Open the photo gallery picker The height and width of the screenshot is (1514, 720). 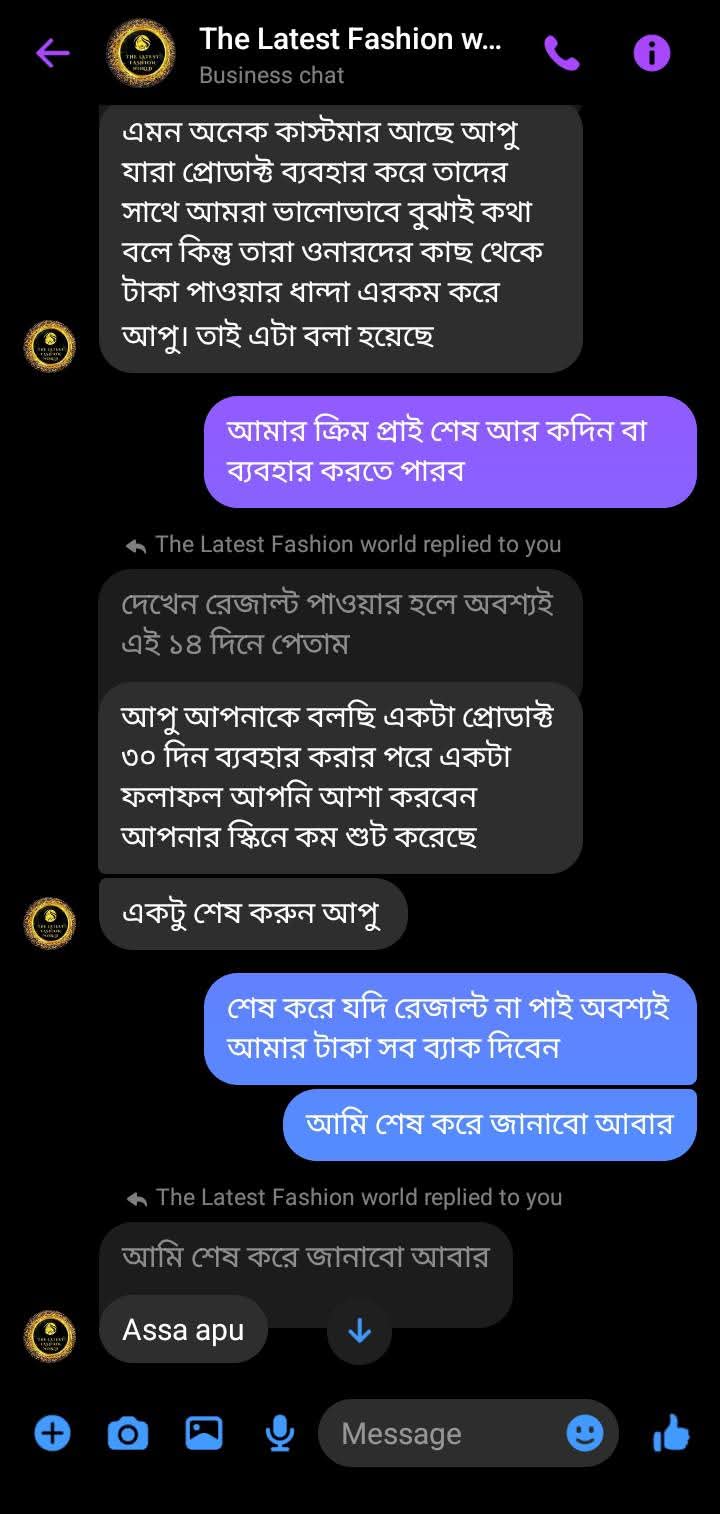[204, 1434]
